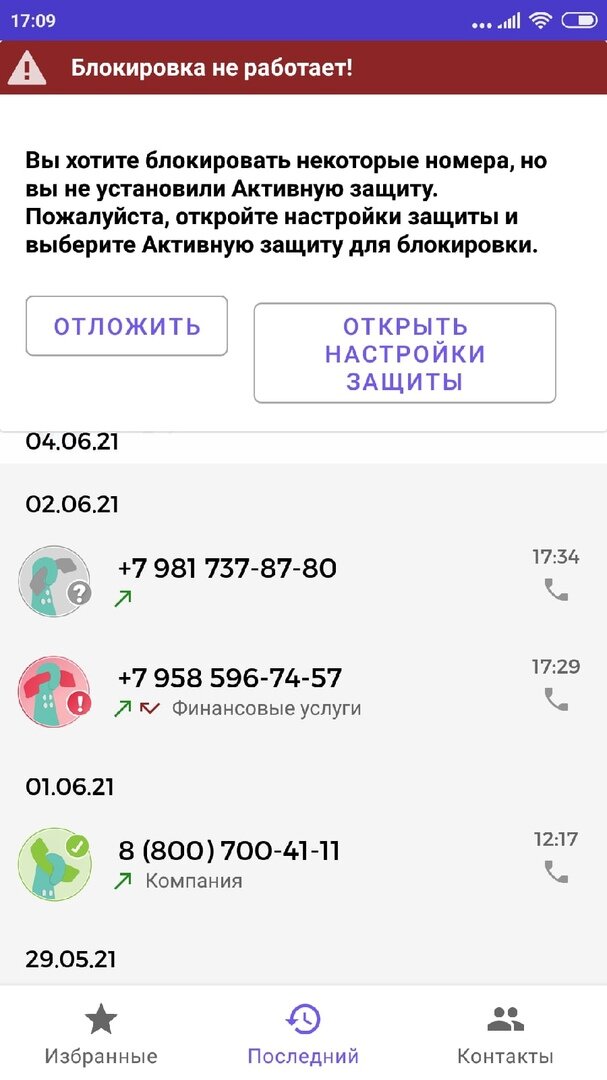The image size is (607, 1080).
Task: Go to the Контакты tab
Action: point(505,1035)
